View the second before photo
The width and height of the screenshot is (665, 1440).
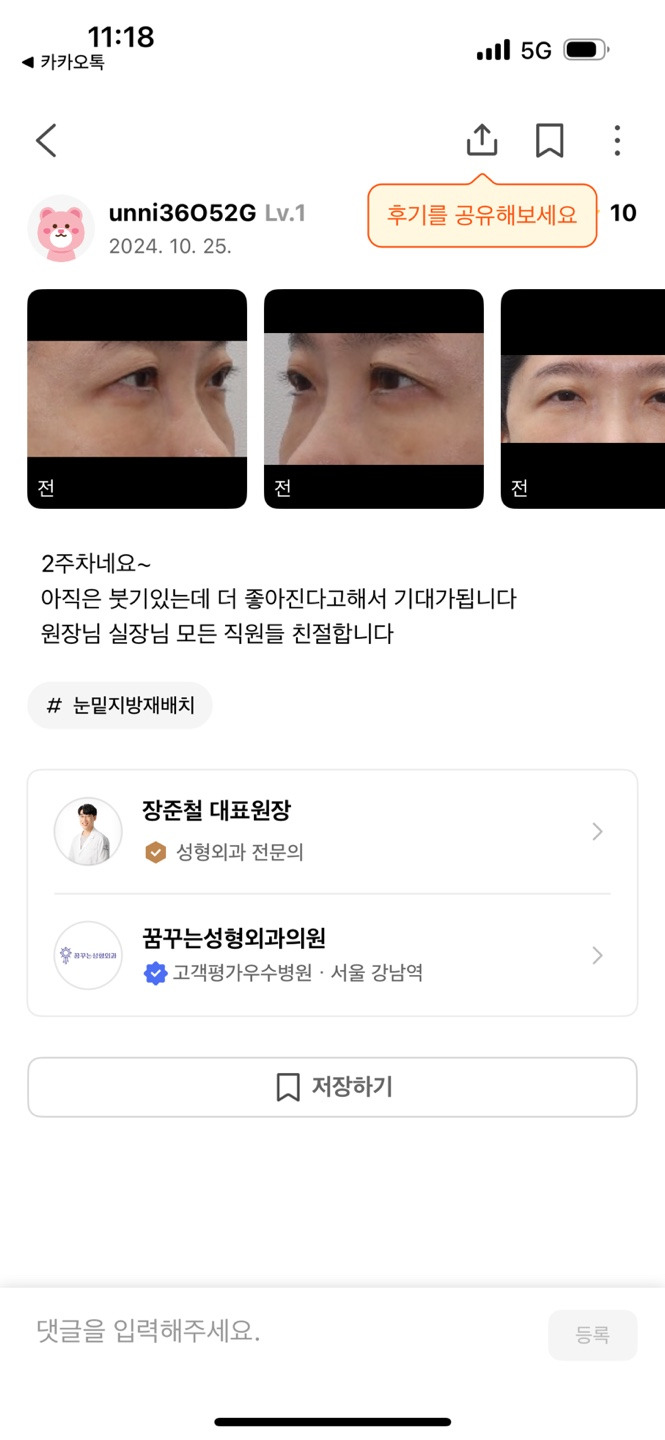point(374,399)
